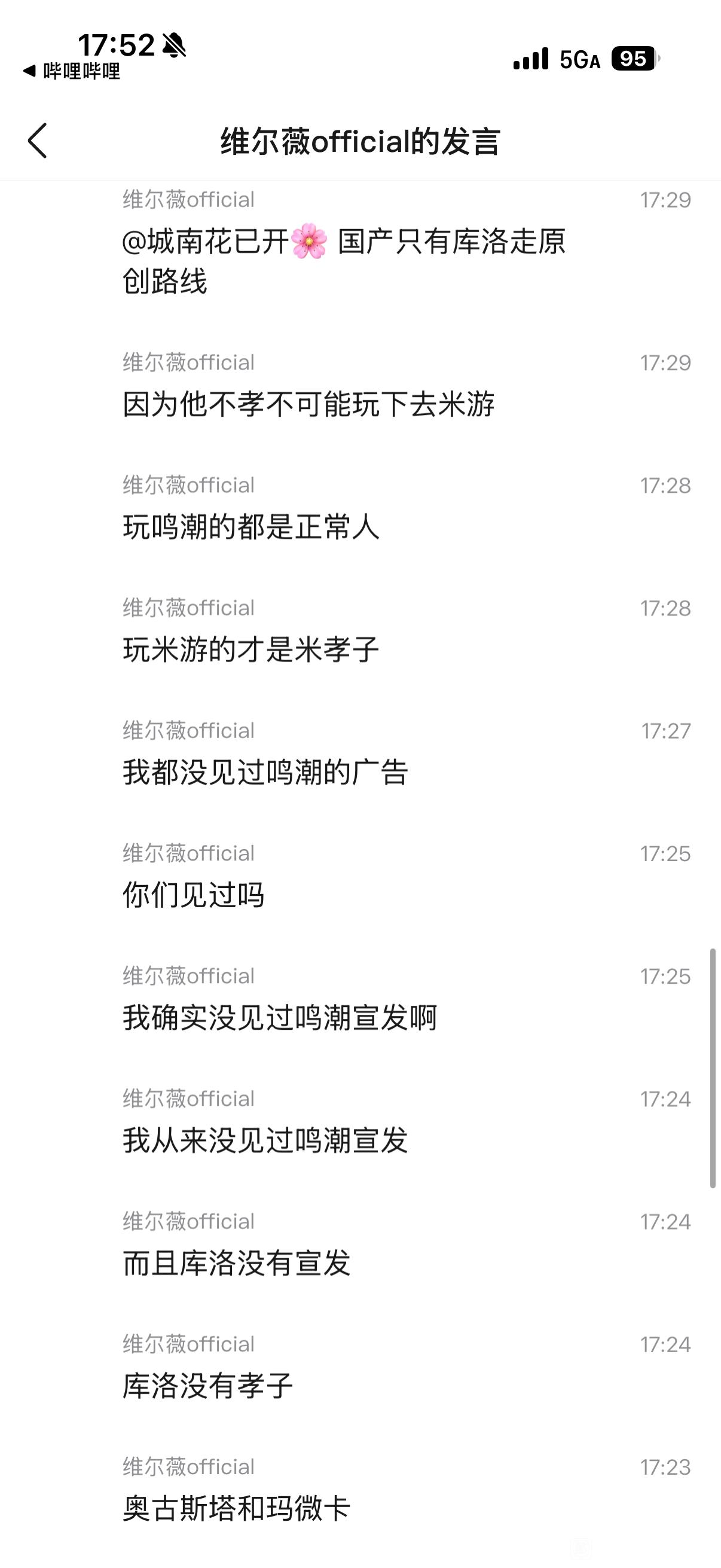Open message 我确实没见过鸣潮宣发啊
Image resolution: width=721 pixels, height=1568 pixels.
click(280, 1018)
